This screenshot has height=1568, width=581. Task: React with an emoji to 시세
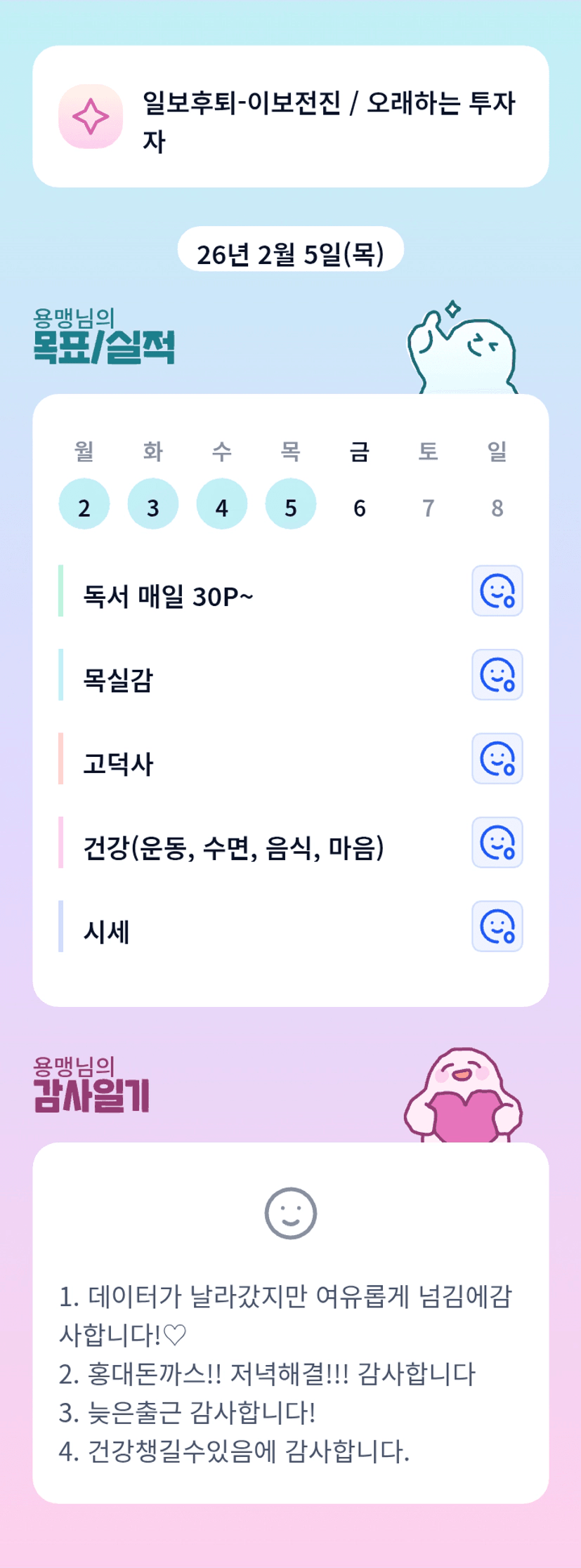click(x=497, y=926)
